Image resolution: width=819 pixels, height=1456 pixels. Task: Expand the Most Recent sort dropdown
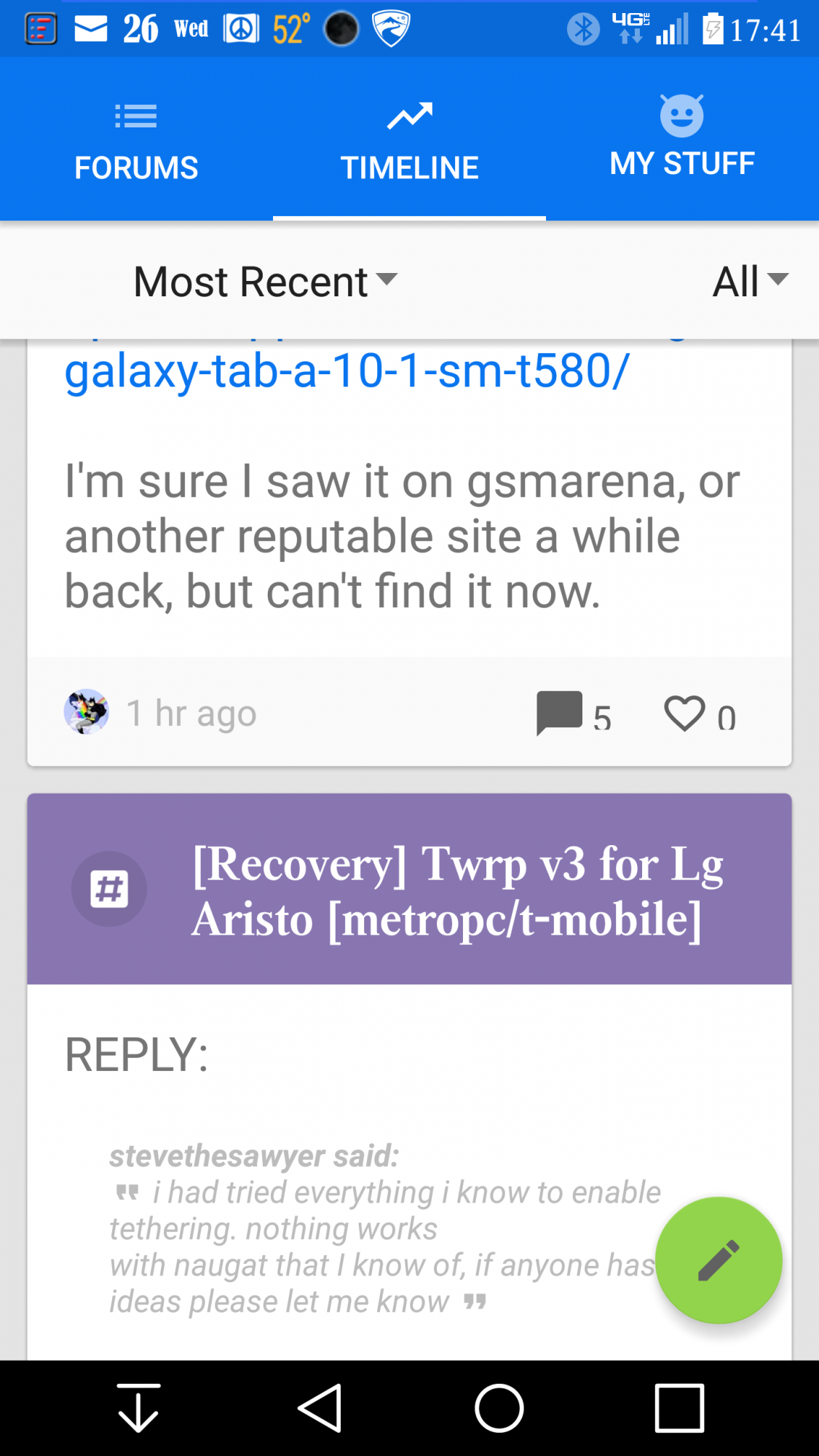pyautogui.click(x=266, y=282)
